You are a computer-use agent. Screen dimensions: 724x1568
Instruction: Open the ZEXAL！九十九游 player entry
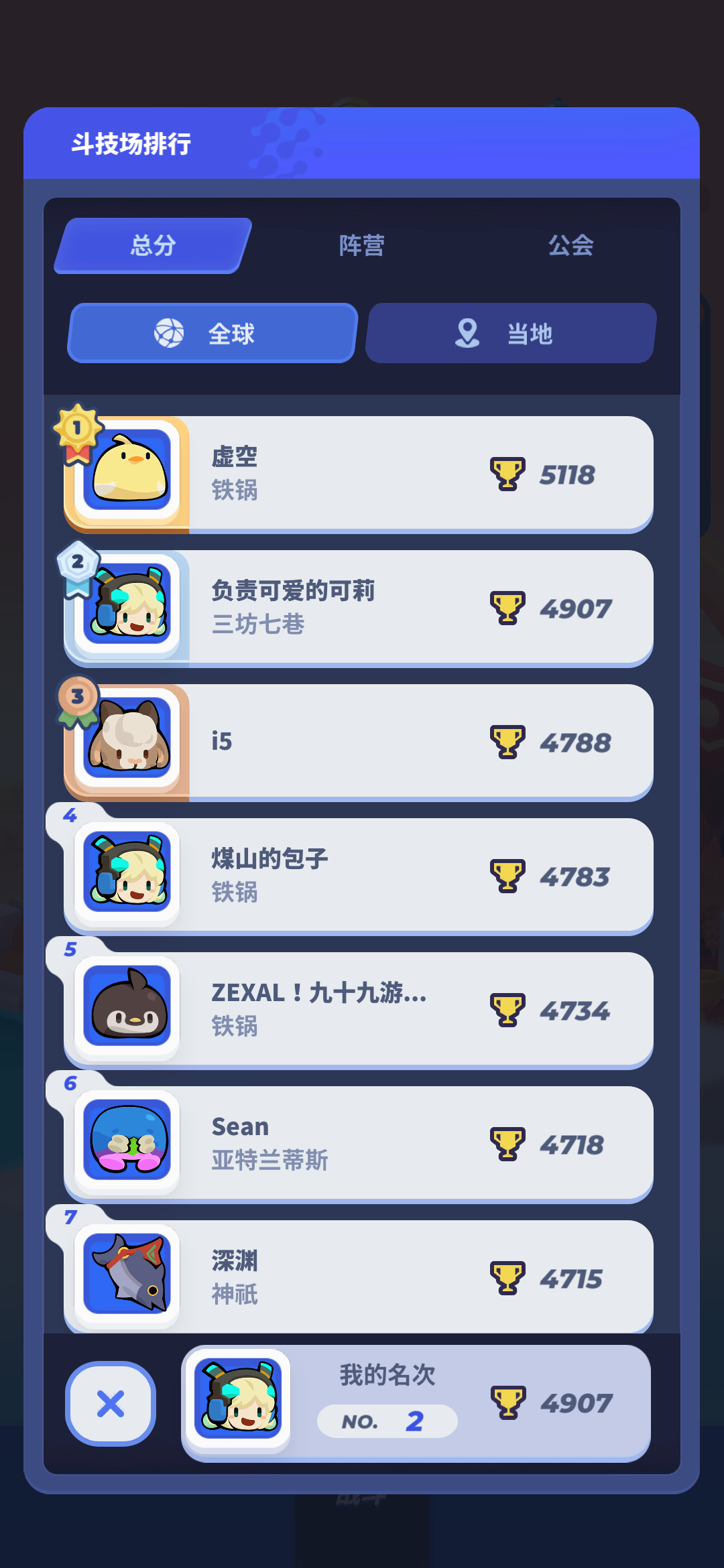[359, 1010]
